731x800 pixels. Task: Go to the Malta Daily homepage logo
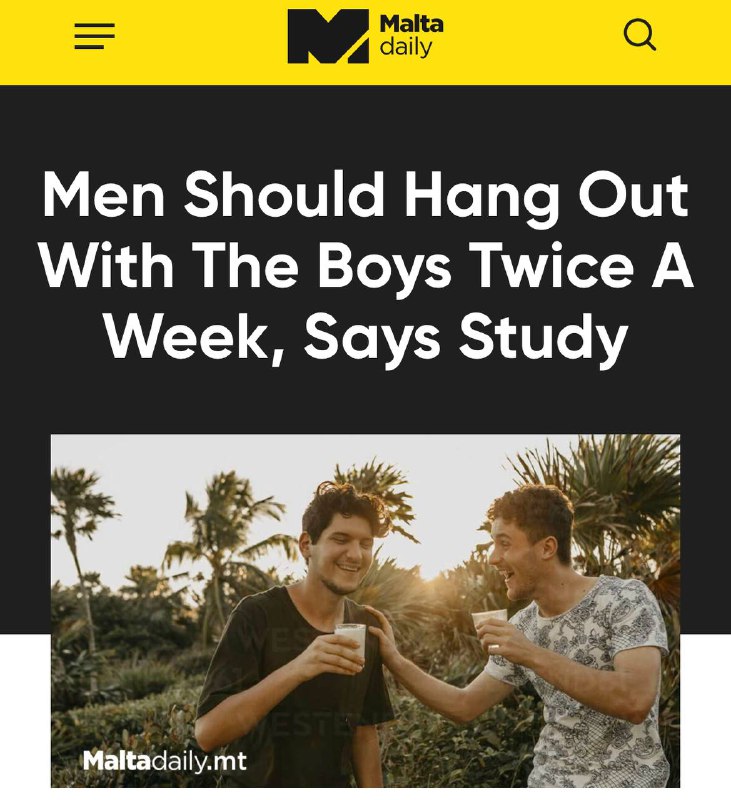(x=365, y=37)
